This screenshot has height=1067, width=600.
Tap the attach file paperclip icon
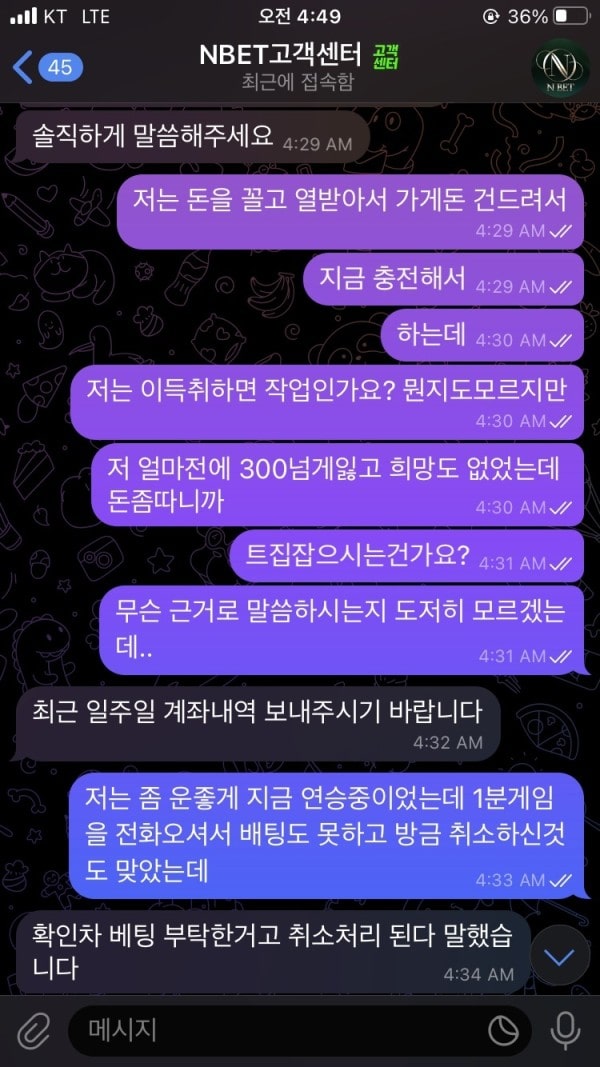[x=34, y=1030]
